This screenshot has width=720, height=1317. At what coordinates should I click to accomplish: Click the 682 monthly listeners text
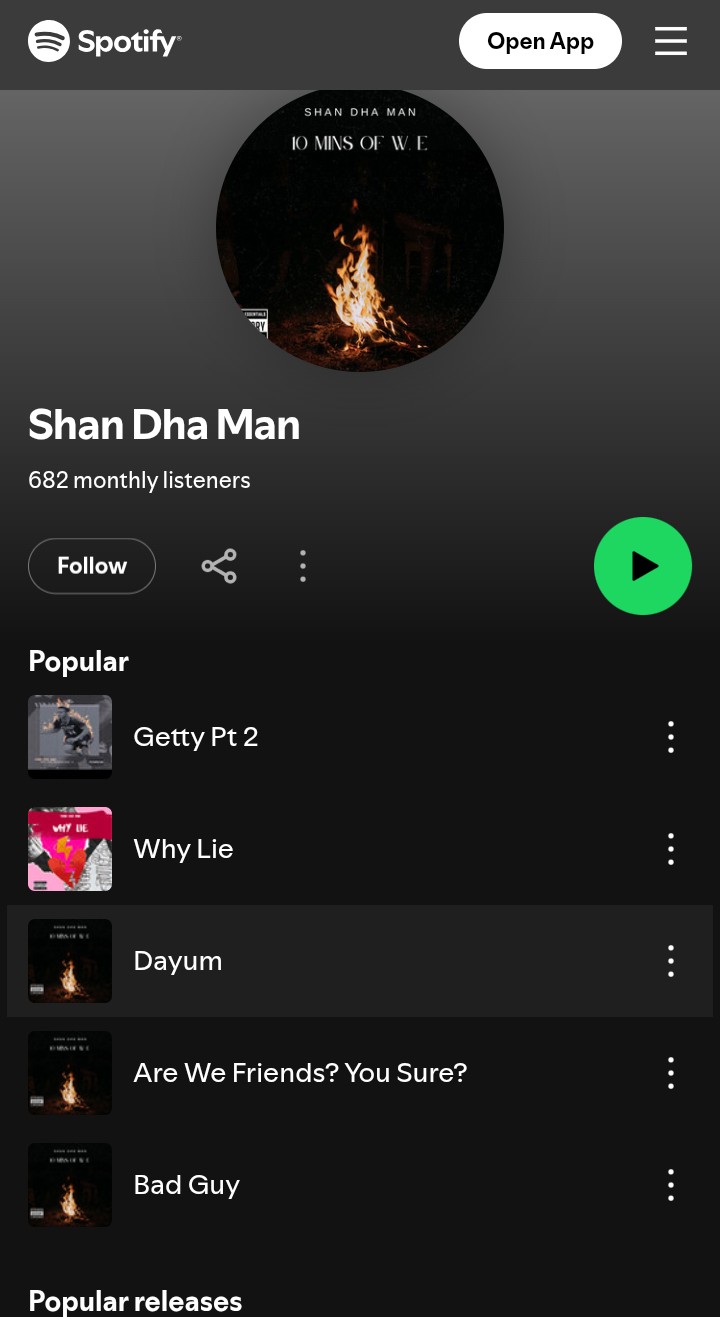coord(139,480)
